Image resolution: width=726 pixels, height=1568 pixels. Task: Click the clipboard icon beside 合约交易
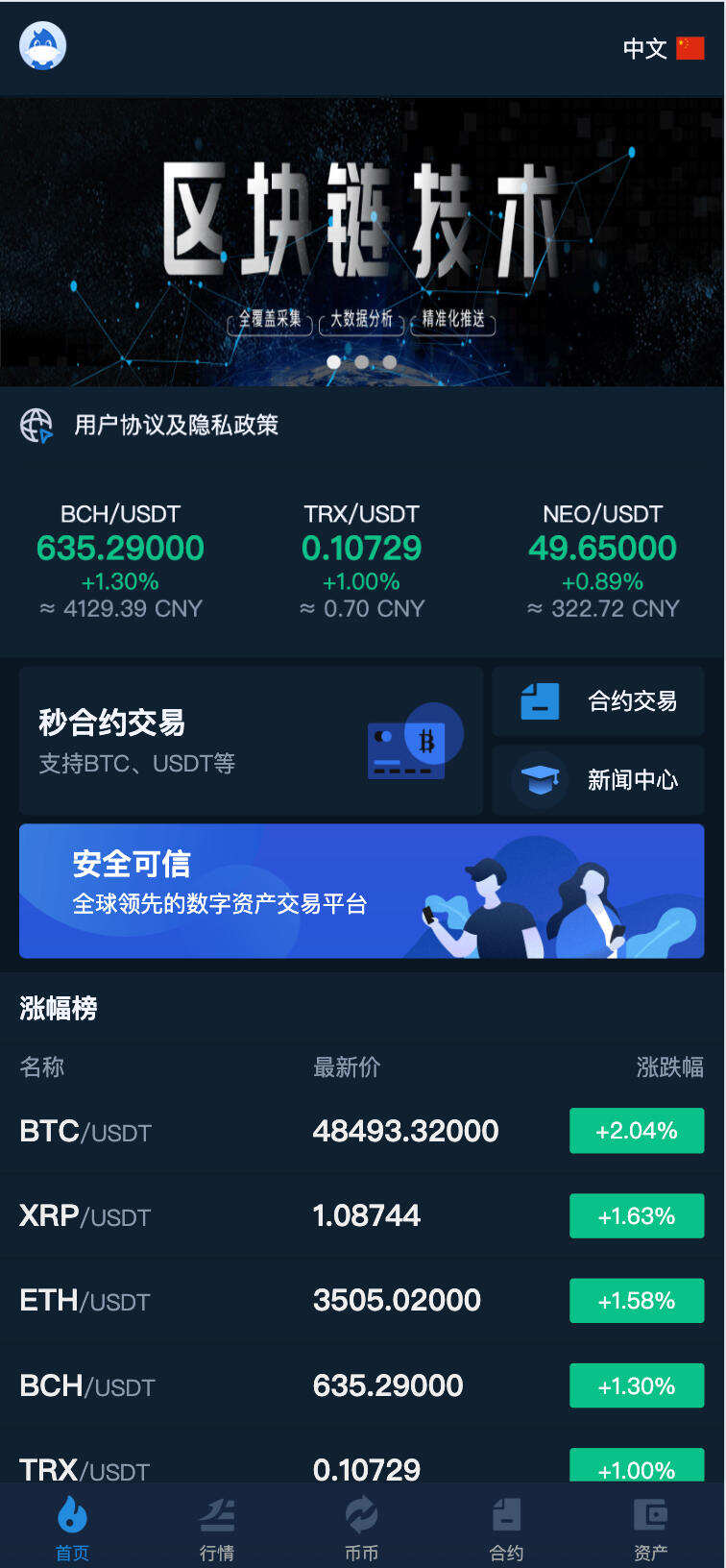pyautogui.click(x=539, y=701)
